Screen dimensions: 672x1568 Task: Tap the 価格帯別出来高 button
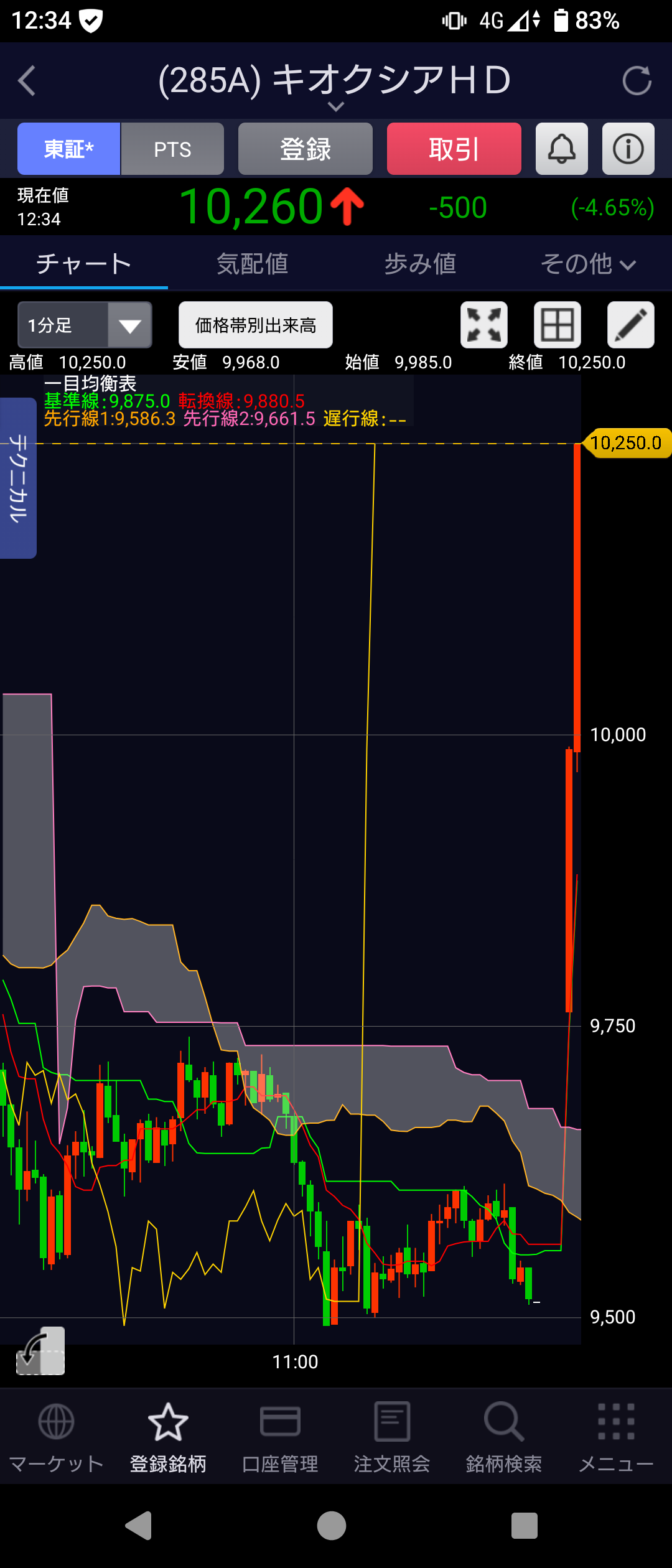[x=255, y=325]
